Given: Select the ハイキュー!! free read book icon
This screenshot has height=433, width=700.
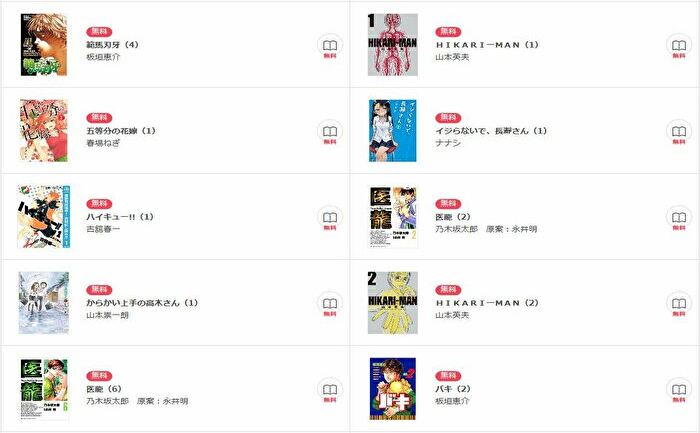Looking at the screenshot, I should coord(328,220).
